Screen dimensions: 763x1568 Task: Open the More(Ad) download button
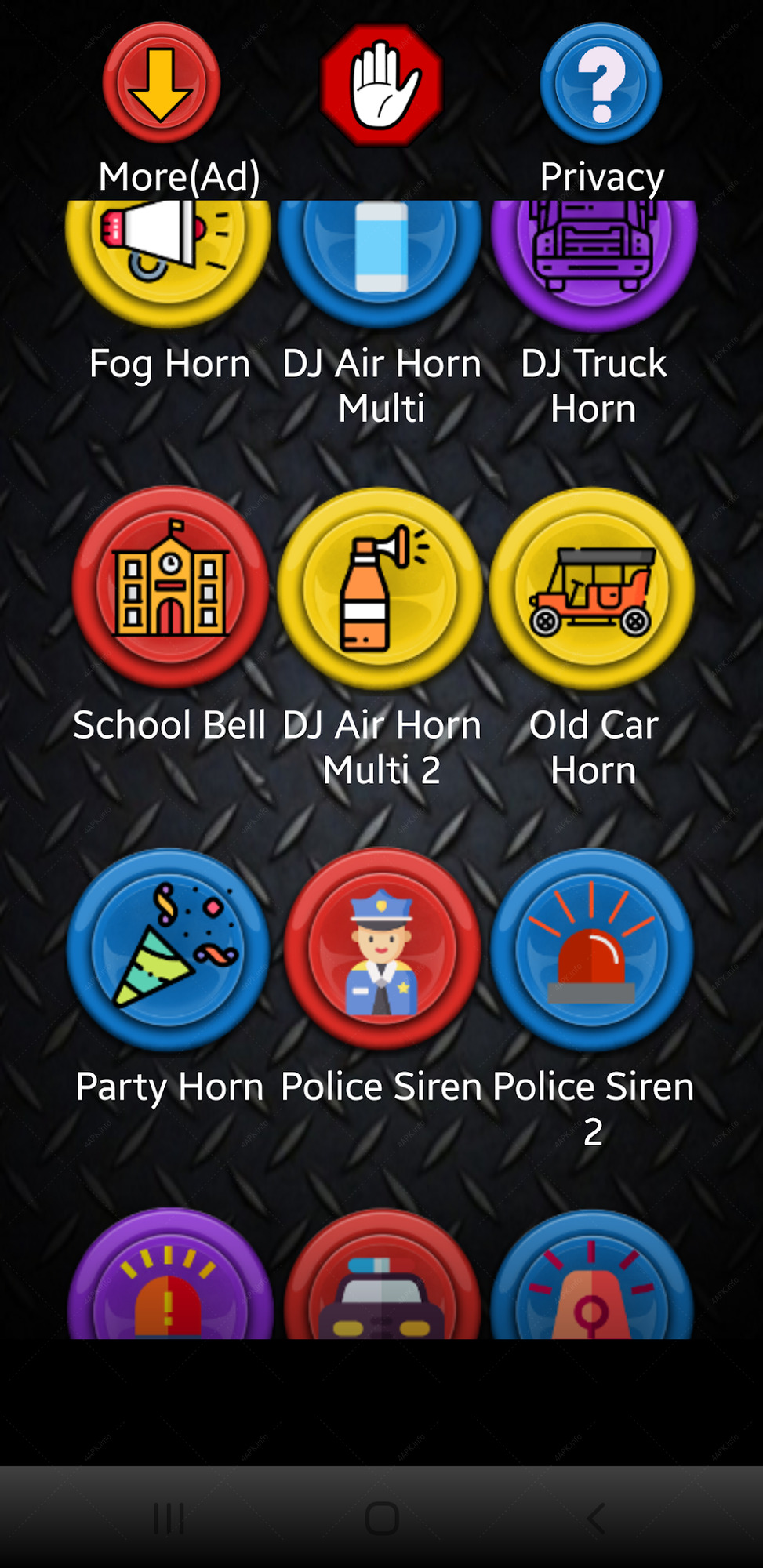tap(162, 83)
